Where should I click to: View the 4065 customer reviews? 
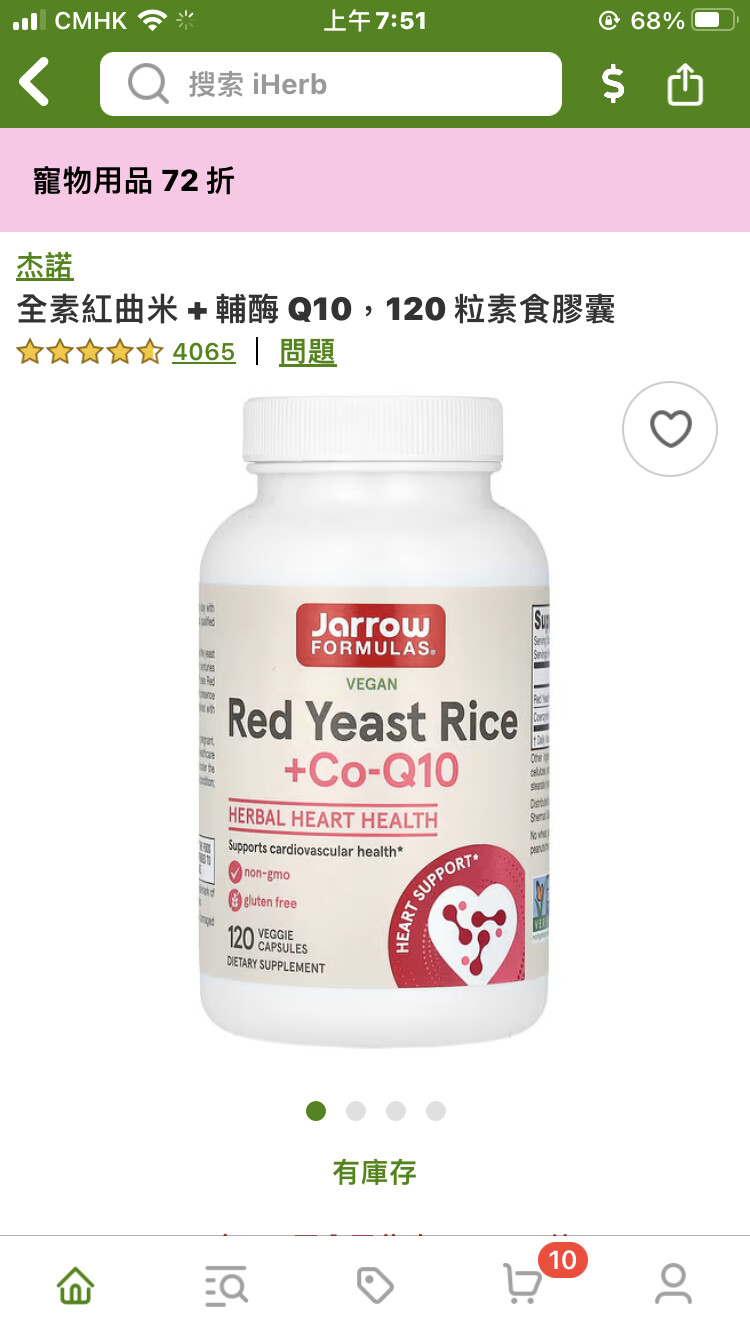204,352
